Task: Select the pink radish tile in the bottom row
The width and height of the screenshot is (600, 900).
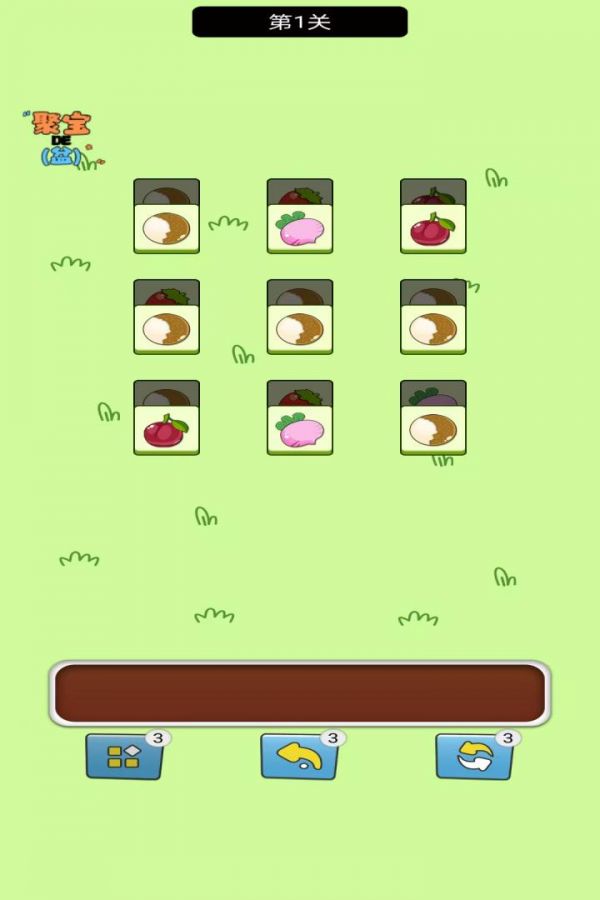Action: click(x=300, y=431)
